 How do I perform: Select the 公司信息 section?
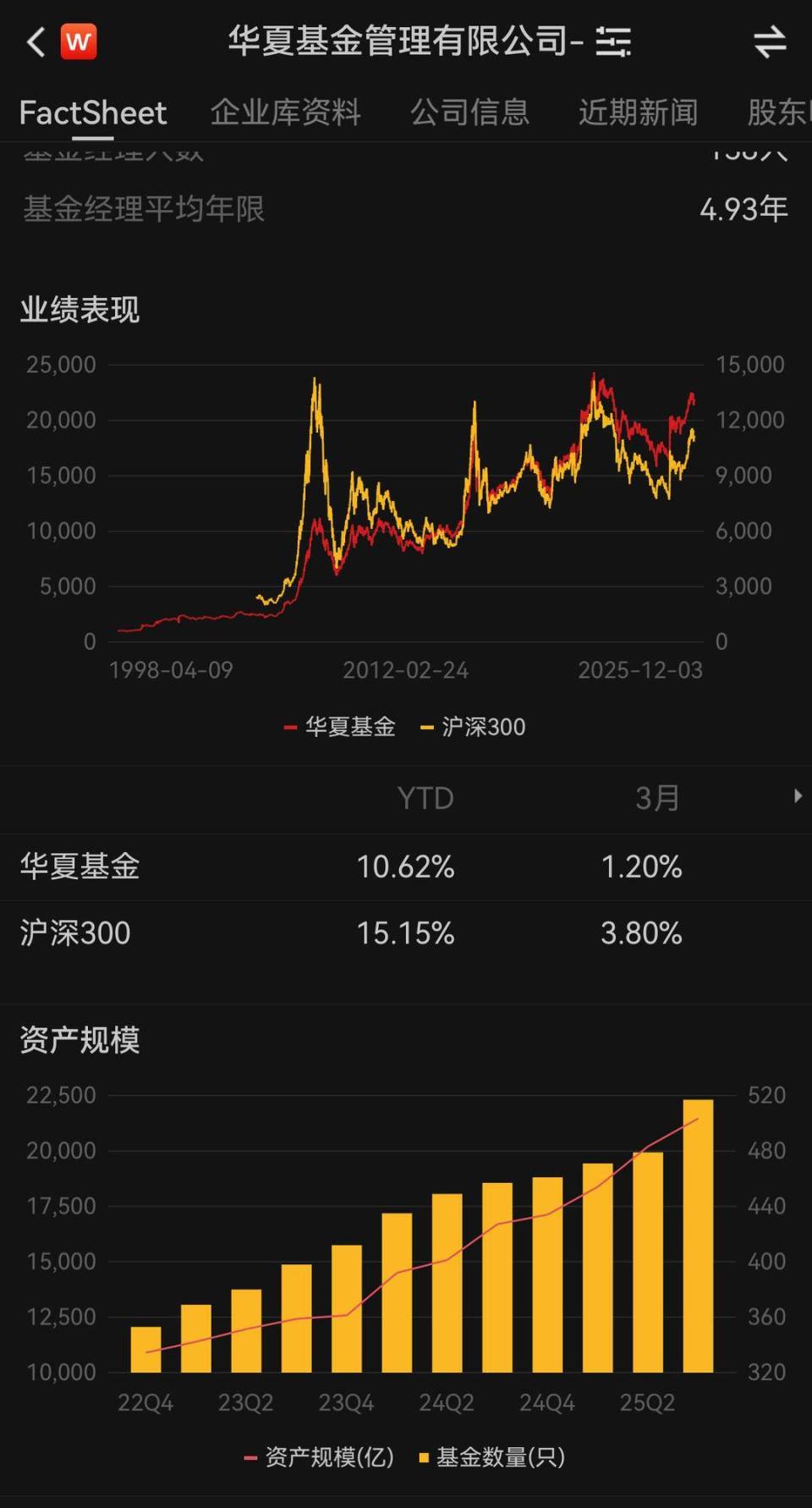[x=470, y=112]
